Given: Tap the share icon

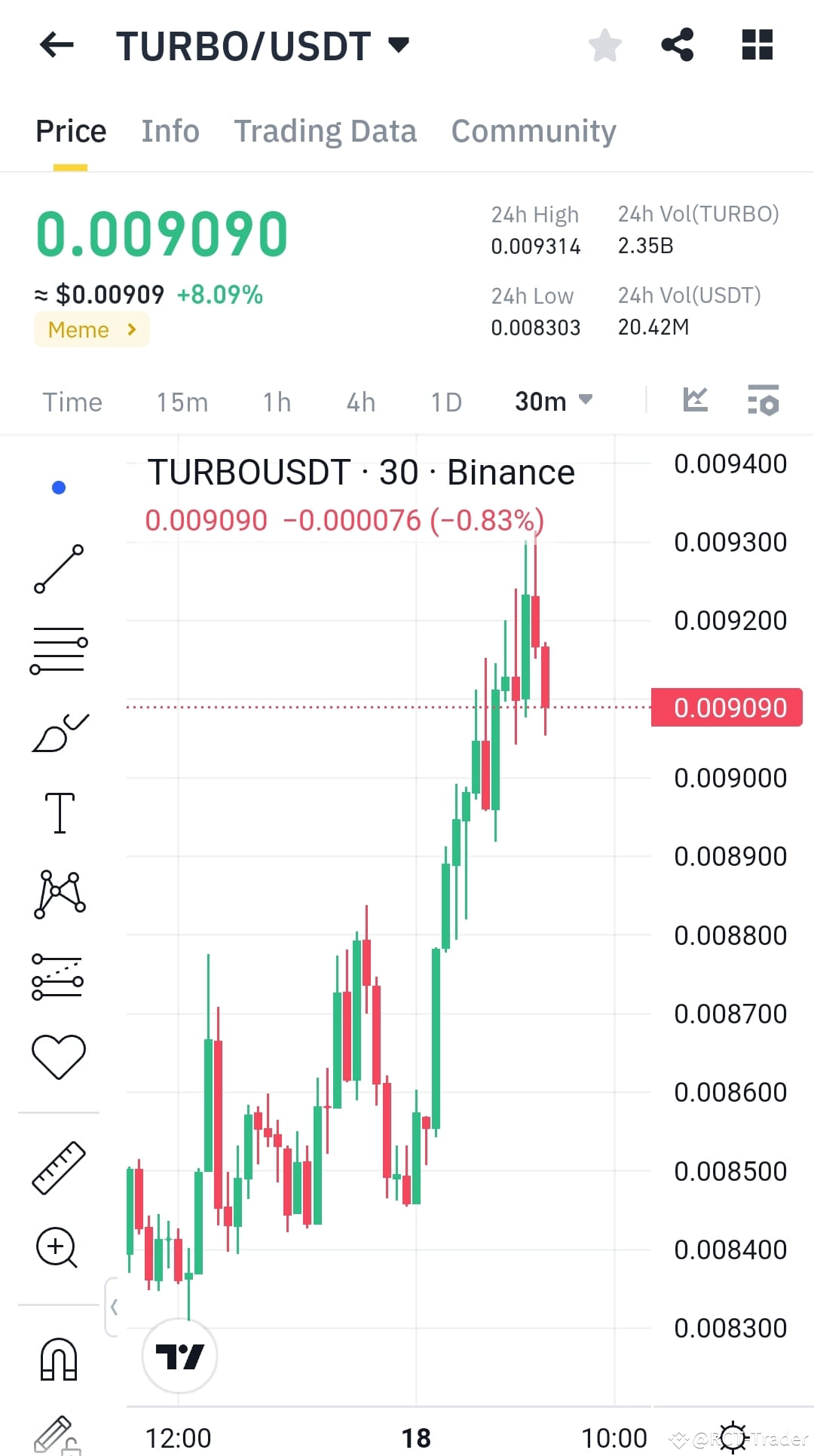Looking at the screenshot, I should (x=678, y=44).
